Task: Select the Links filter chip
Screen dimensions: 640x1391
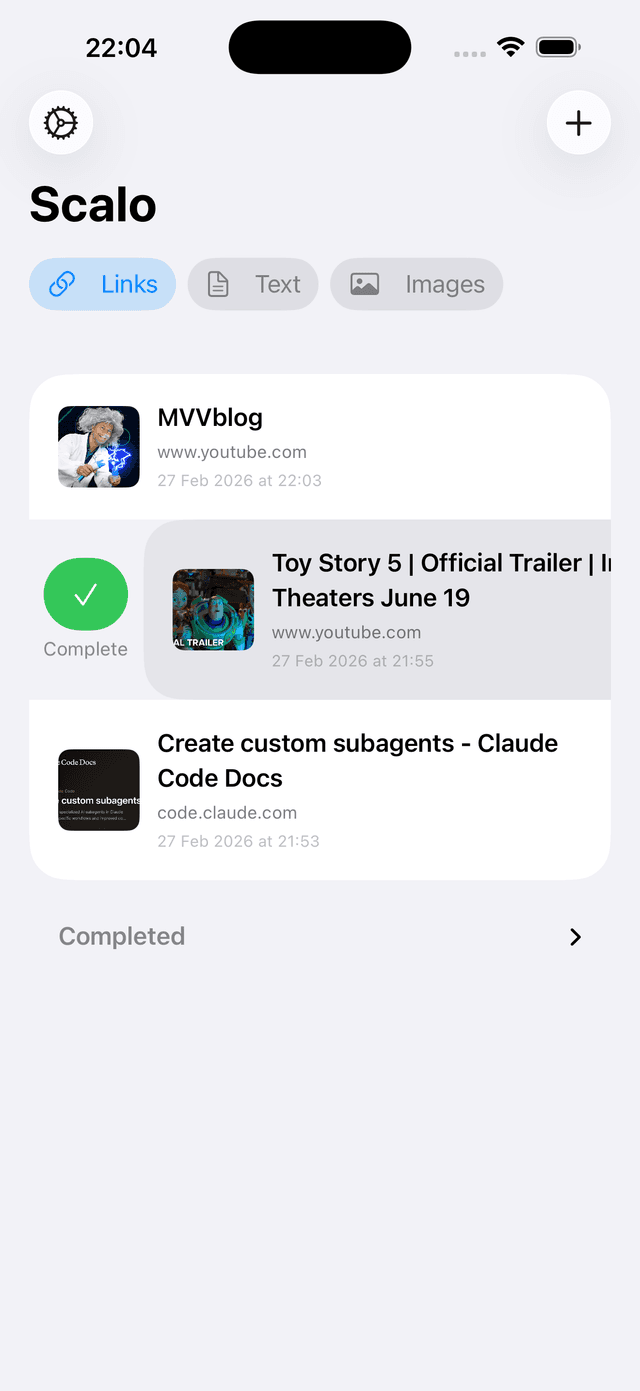Action: coord(103,284)
